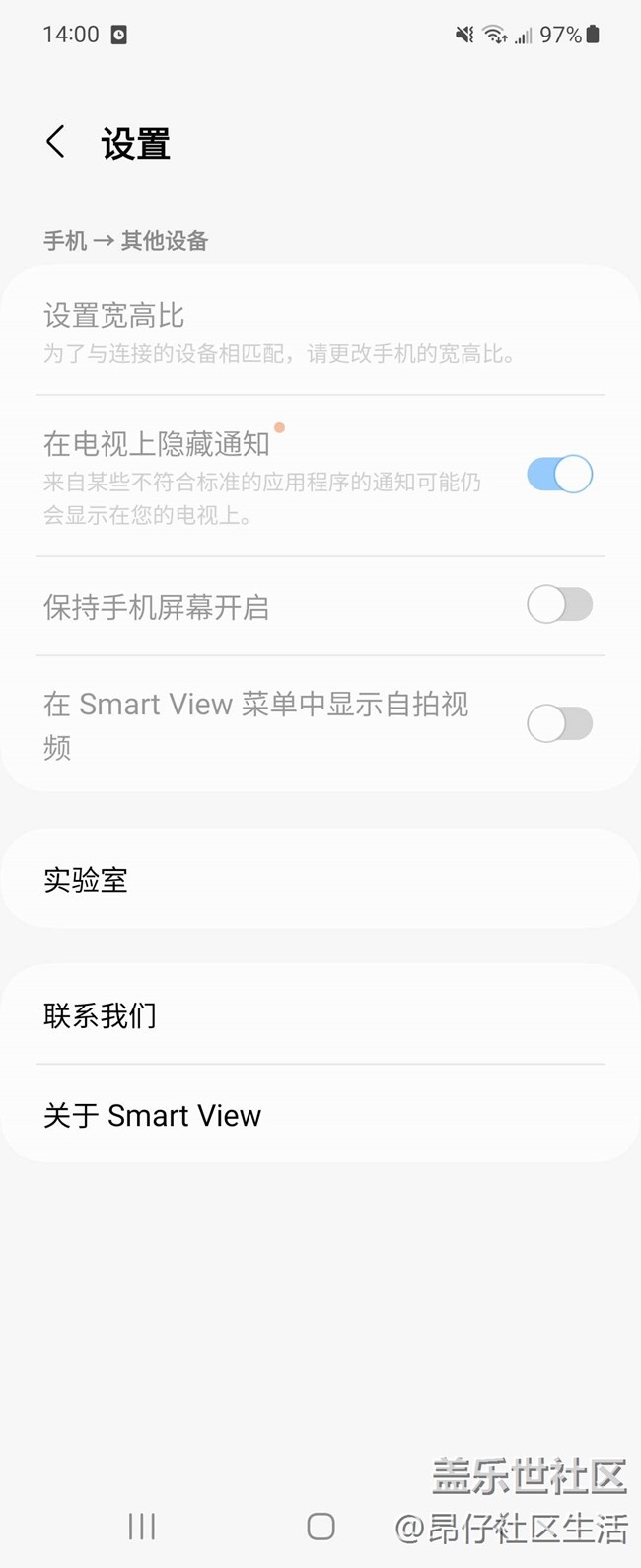The image size is (641, 1568).
Task: Turn off 在电视上隐藏通知 switch
Action: 559,475
